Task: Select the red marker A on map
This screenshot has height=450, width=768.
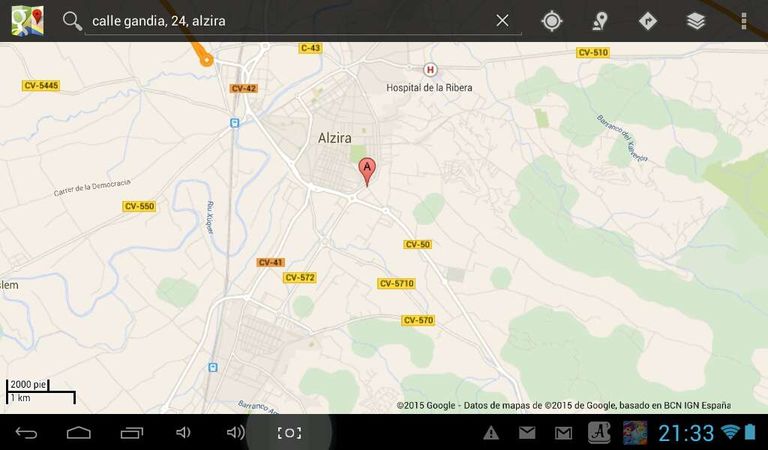Action: [367, 172]
